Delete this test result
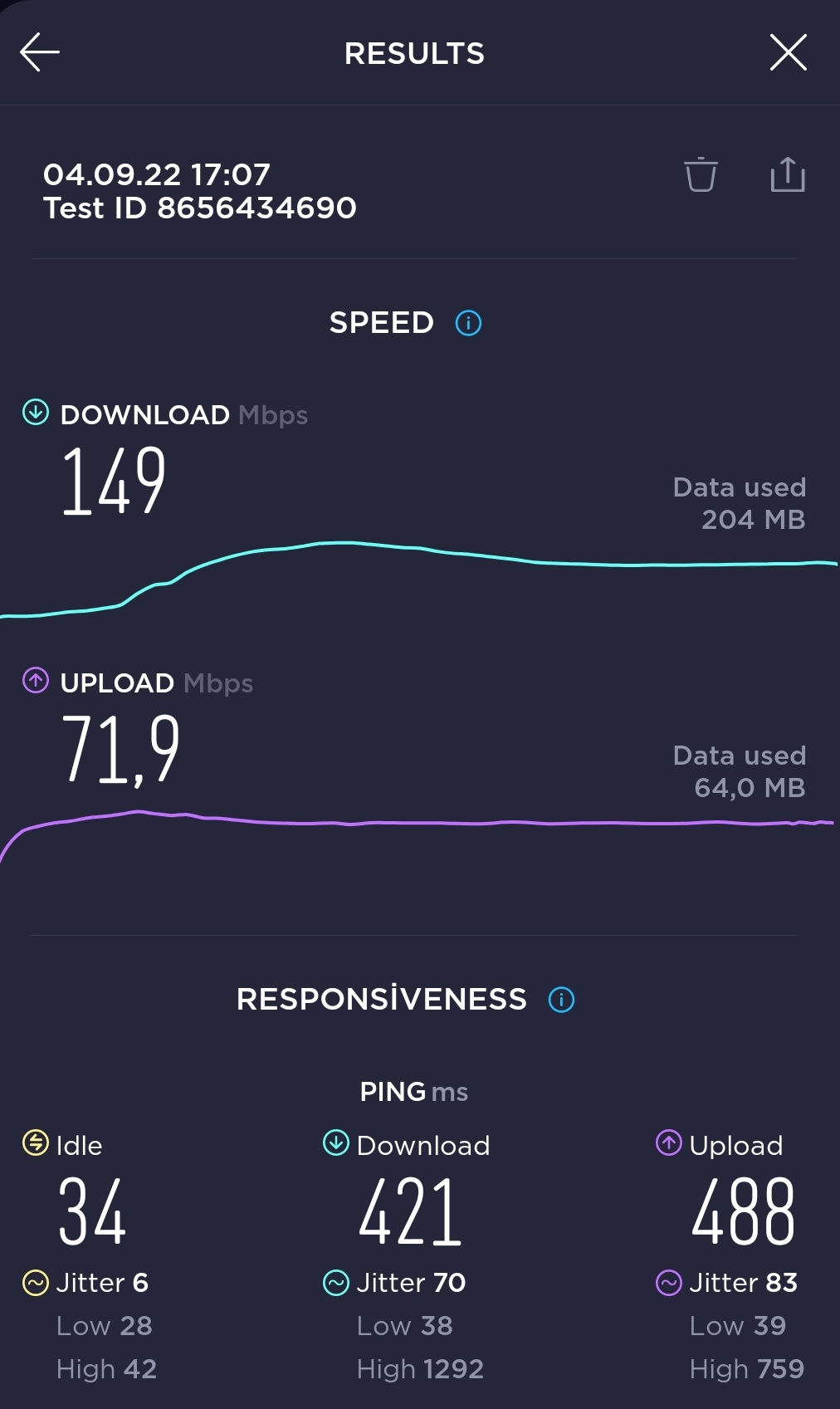 [x=701, y=174]
